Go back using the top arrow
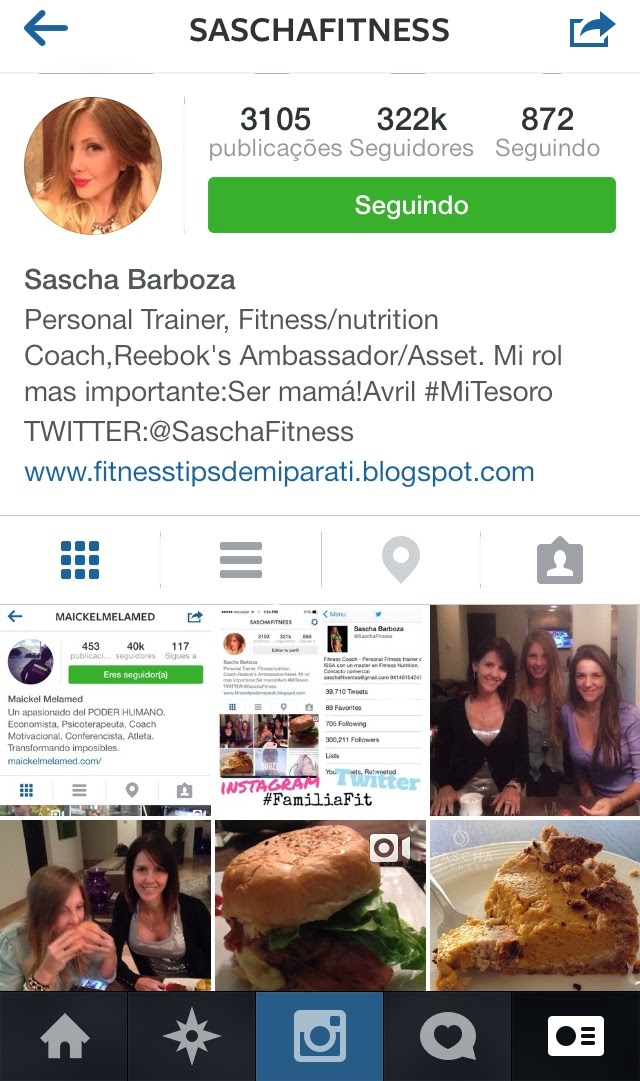 pos(46,29)
